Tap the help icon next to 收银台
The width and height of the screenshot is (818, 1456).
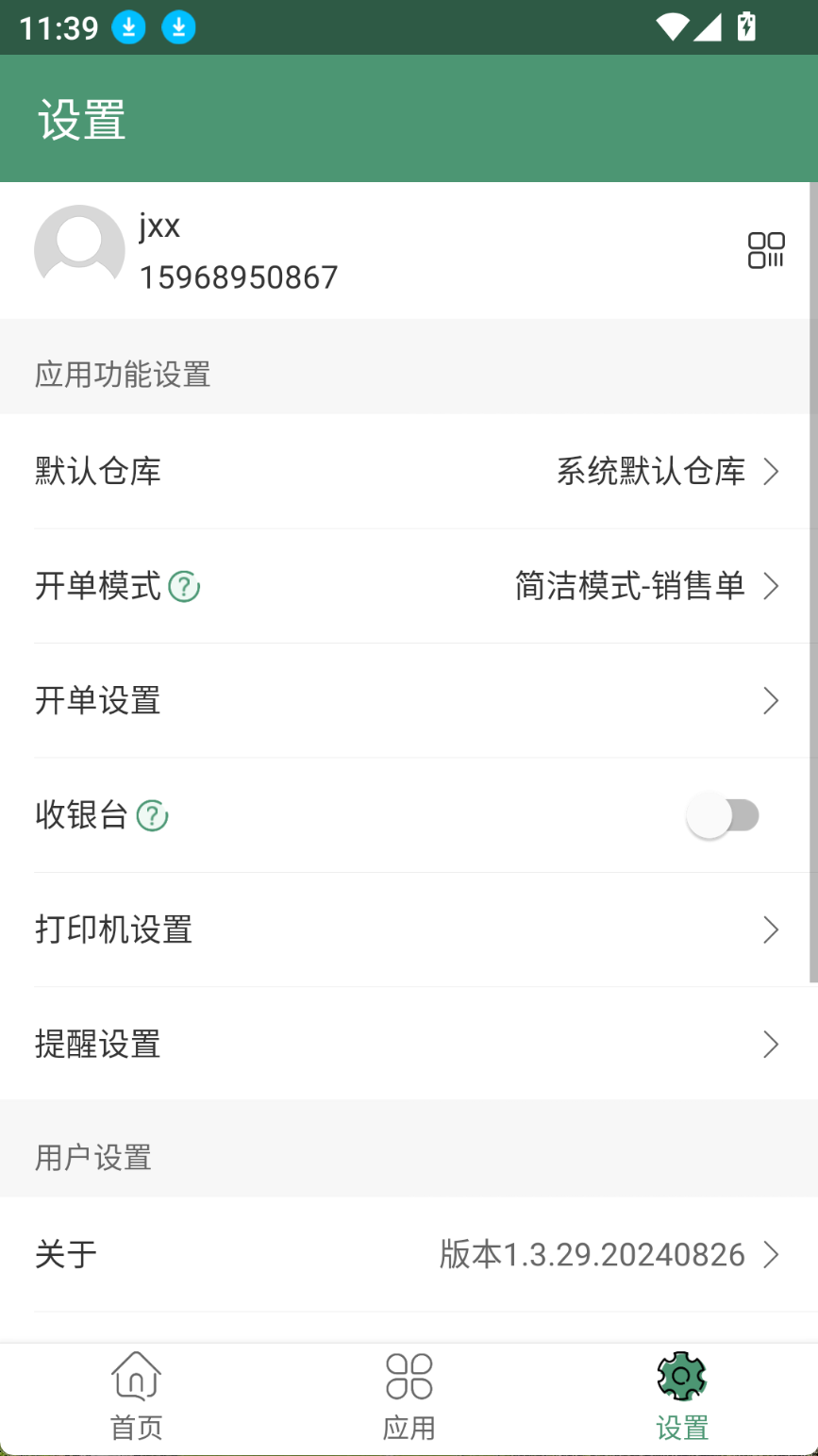[x=152, y=815]
